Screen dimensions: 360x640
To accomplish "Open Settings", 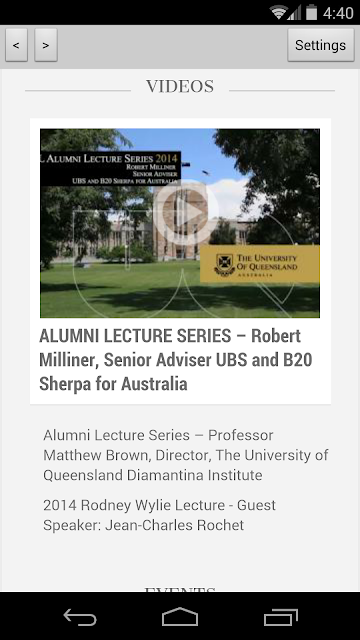I will point(320,45).
